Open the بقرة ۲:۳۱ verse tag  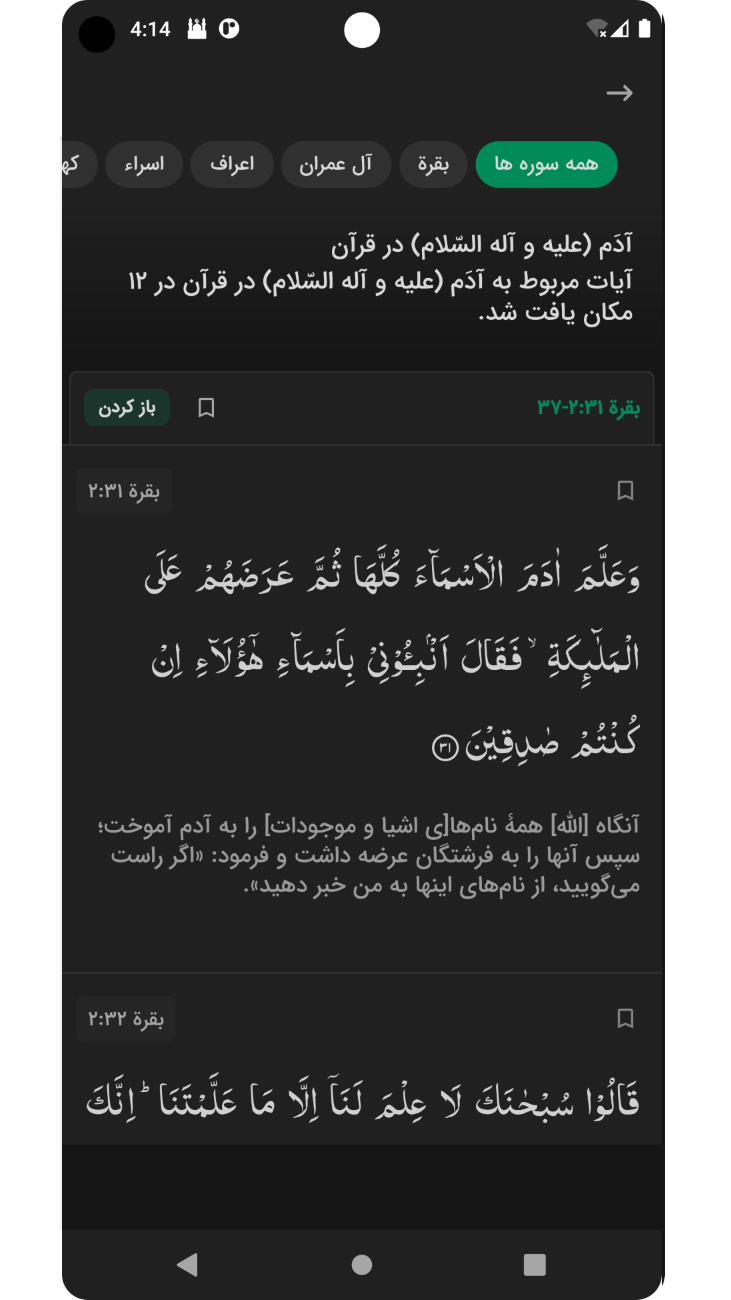124,490
